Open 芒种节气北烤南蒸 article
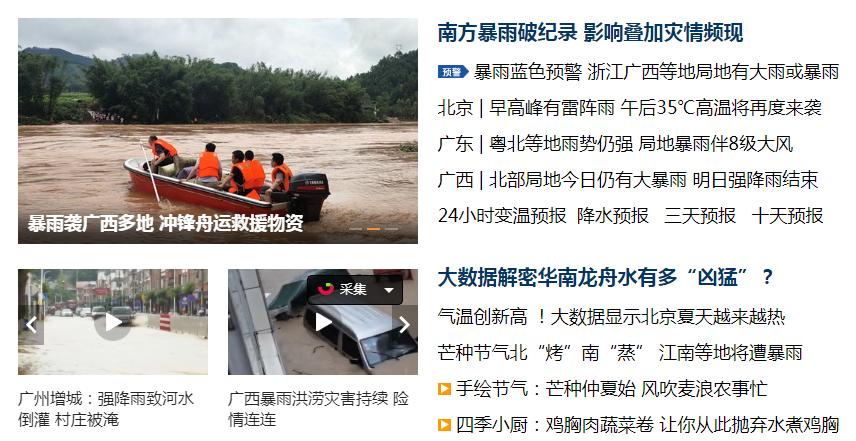Screen dimensions: 856x441 (x=620, y=353)
